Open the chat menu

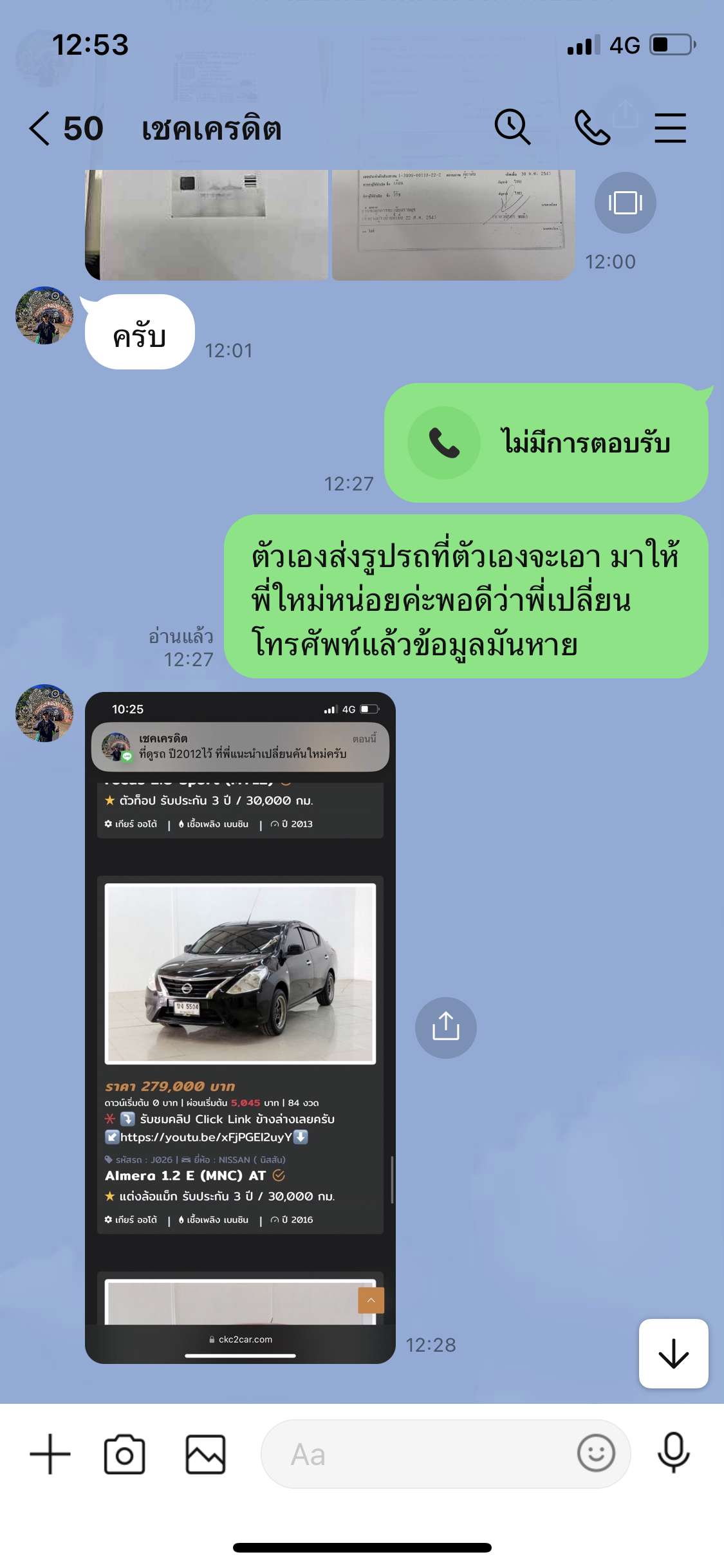point(670,127)
